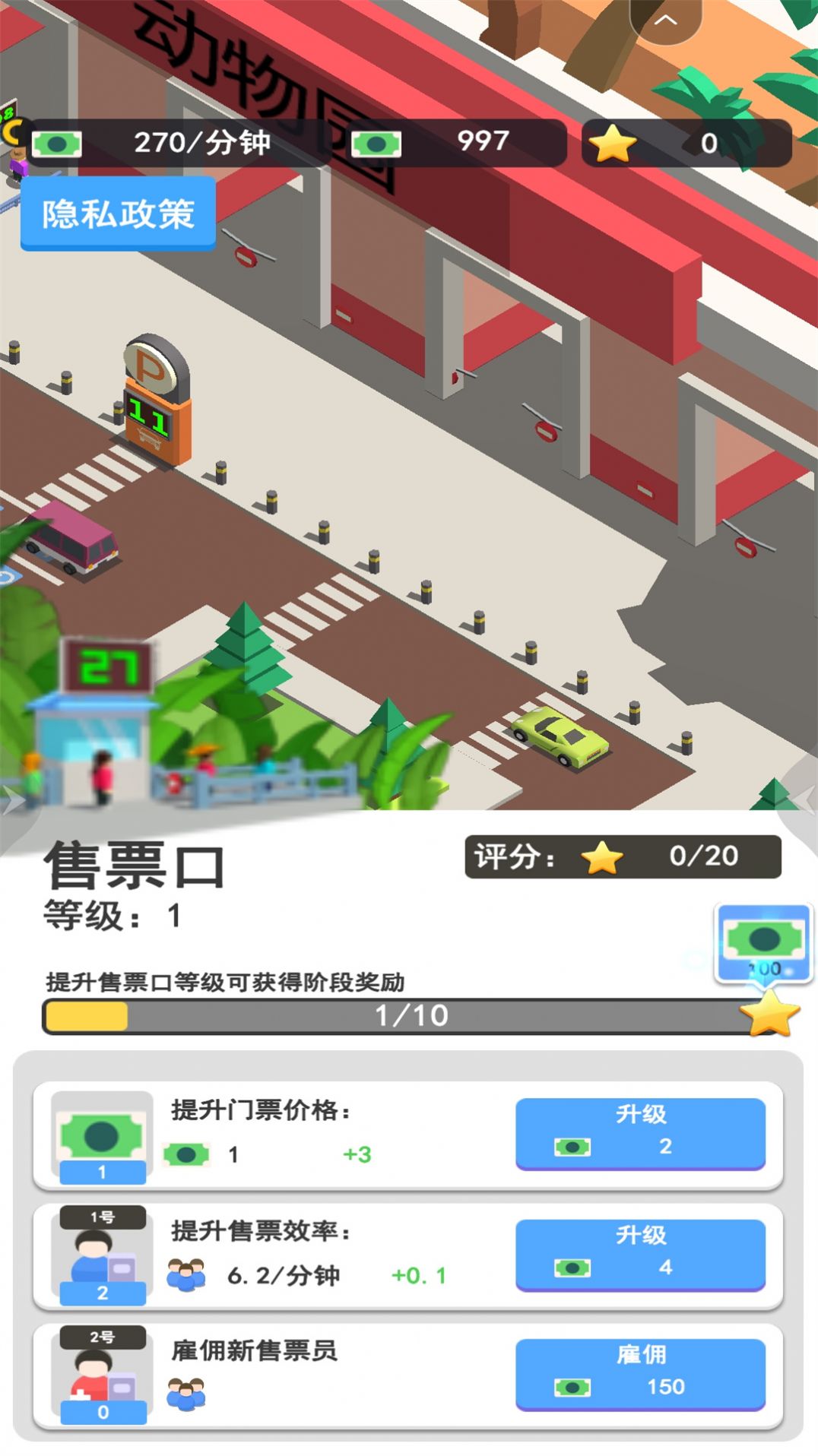Expand the side view using the left edge arrow

click(x=11, y=799)
